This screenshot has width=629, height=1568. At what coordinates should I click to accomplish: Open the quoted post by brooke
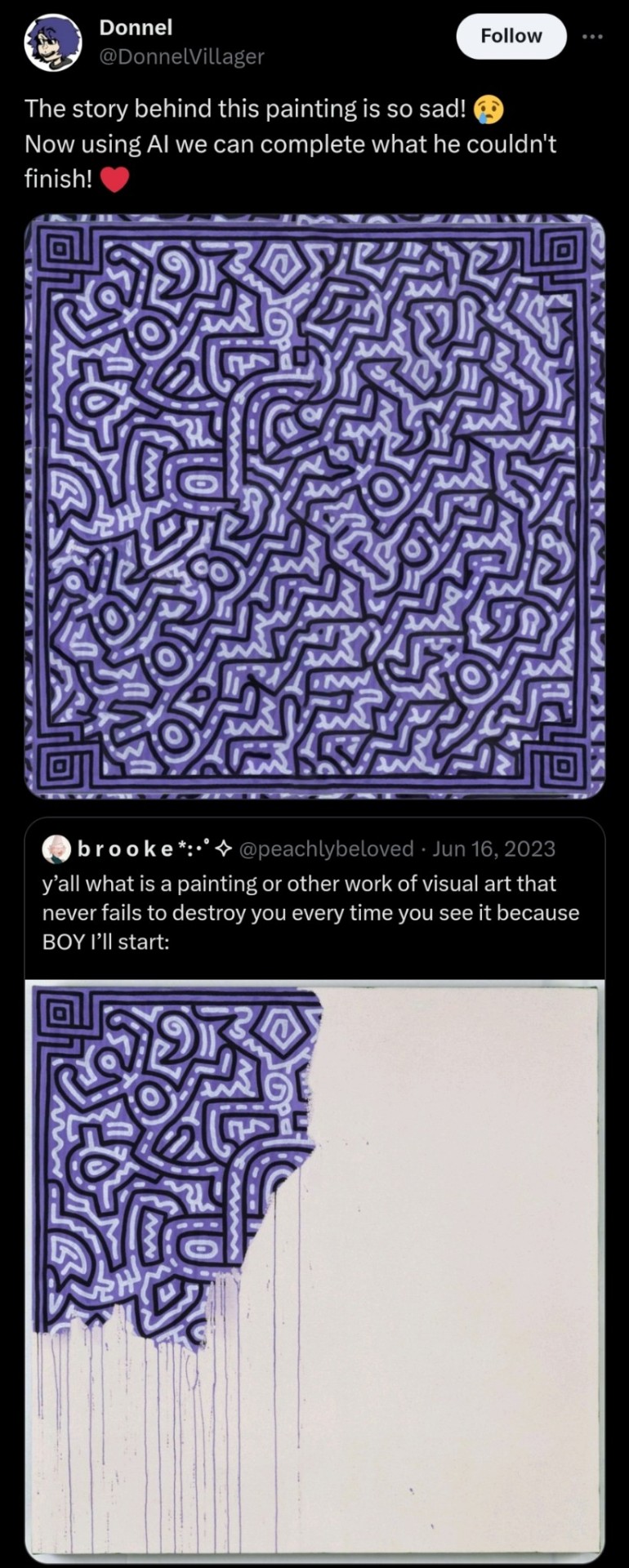[x=310, y=898]
